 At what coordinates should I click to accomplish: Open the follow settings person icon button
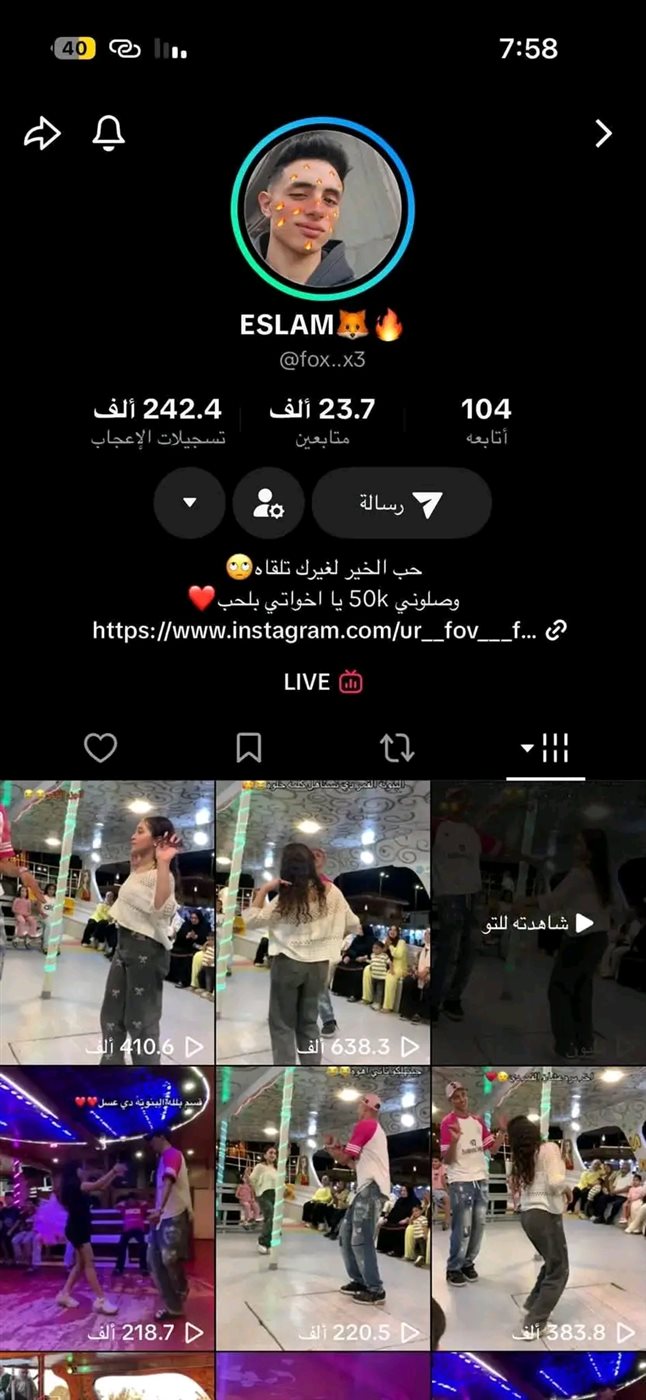(x=268, y=504)
